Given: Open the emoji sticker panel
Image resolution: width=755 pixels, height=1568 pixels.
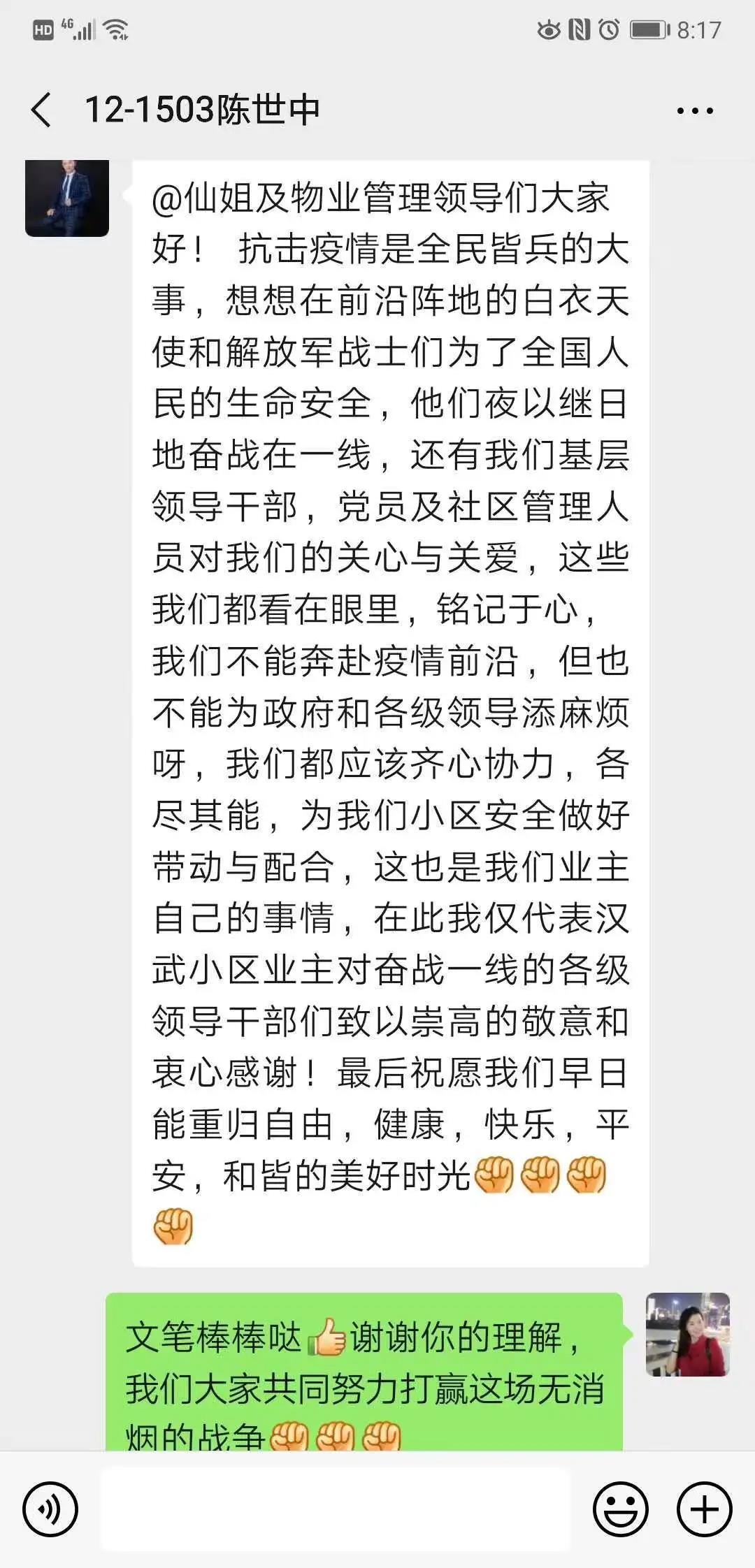Looking at the screenshot, I should [621, 1510].
